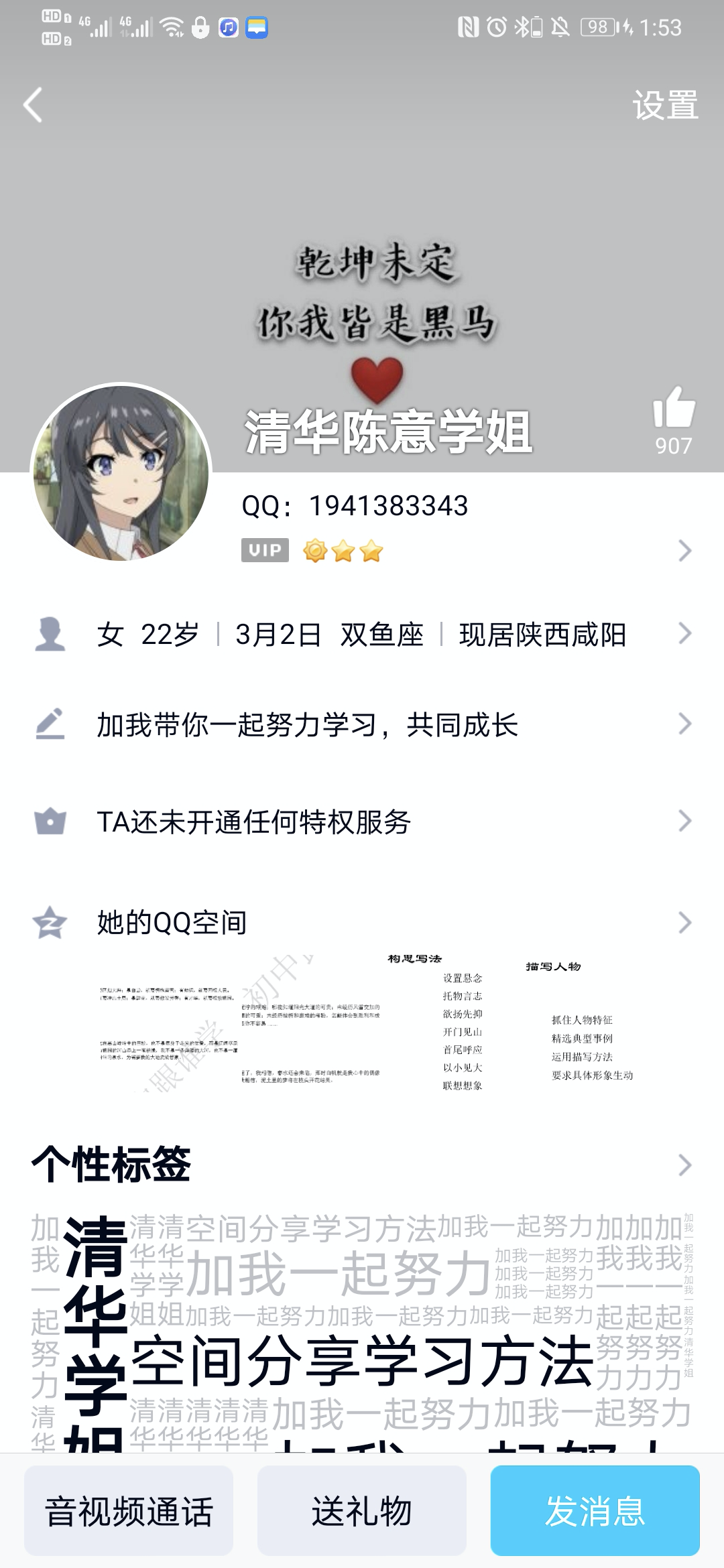Start an 音视频通话
This screenshot has height=1568, width=724.
(129, 1511)
